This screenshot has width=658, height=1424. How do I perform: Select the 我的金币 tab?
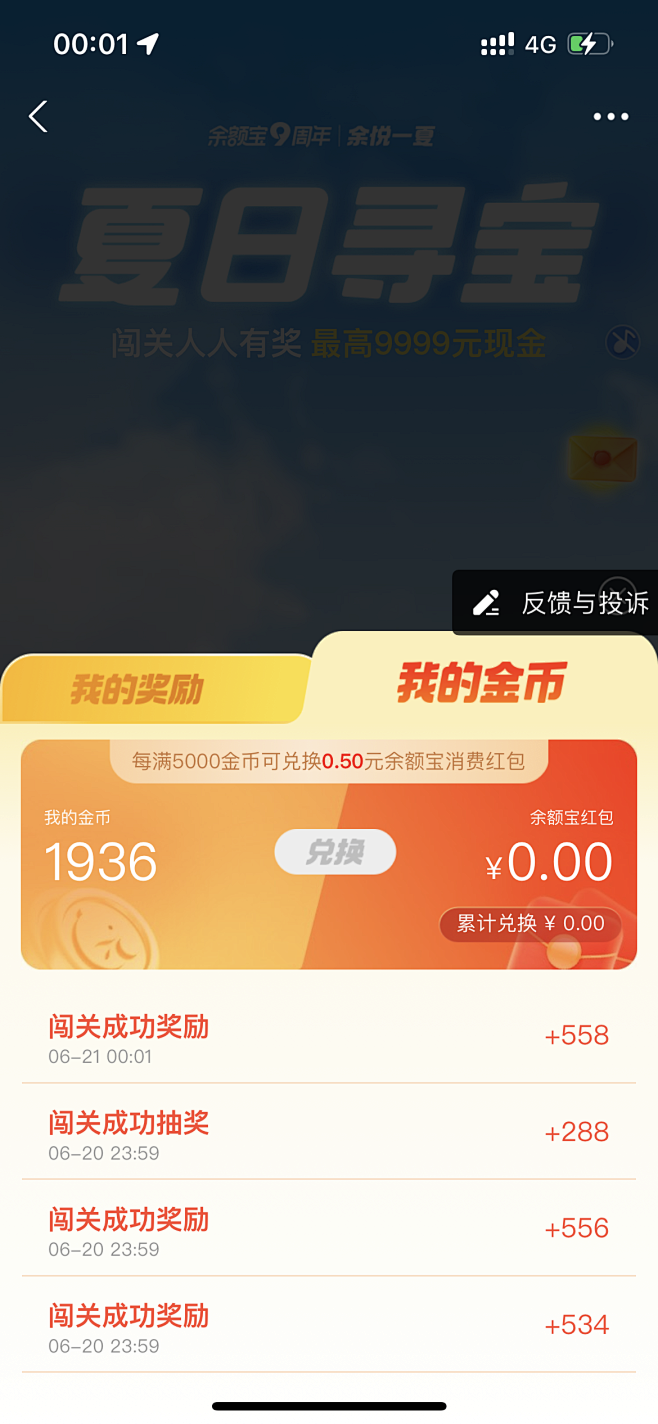tap(482, 683)
